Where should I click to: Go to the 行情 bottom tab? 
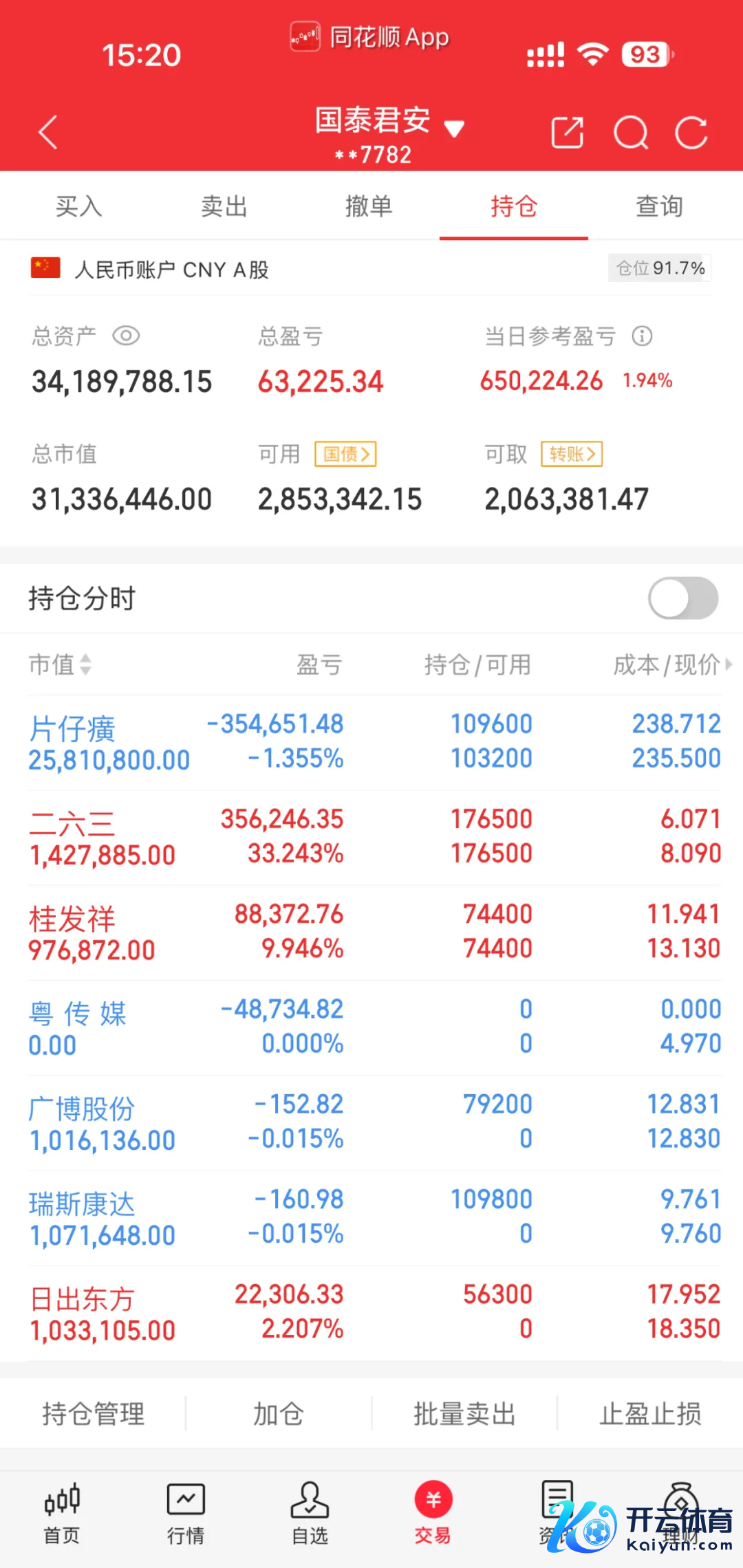click(x=186, y=1513)
